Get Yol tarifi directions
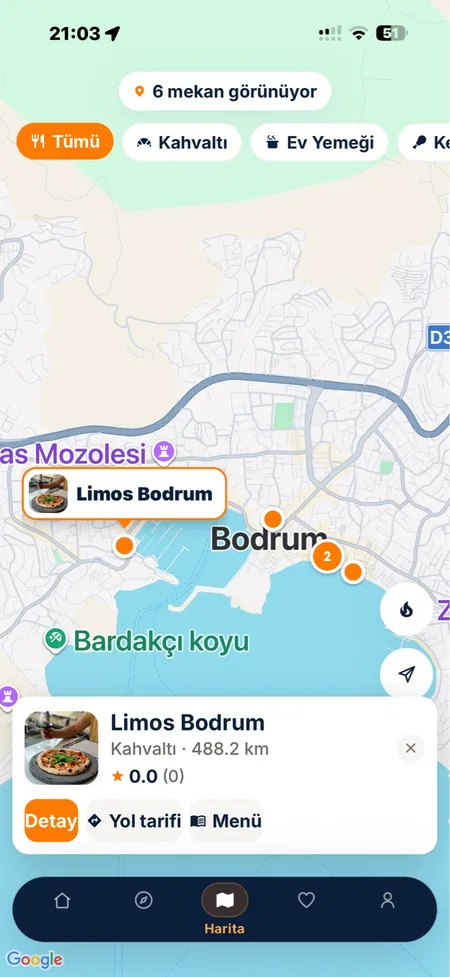 [x=134, y=821]
